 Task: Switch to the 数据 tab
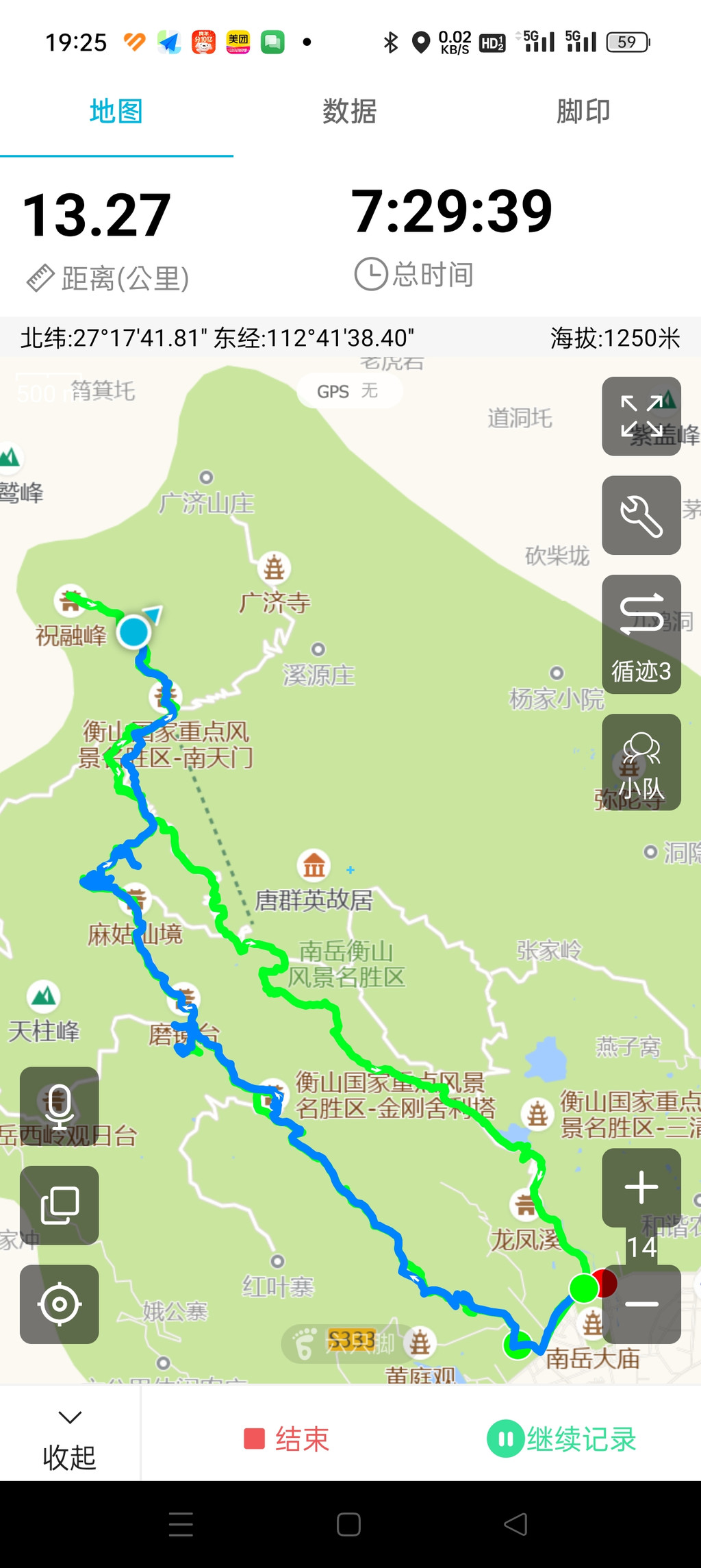tap(350, 112)
